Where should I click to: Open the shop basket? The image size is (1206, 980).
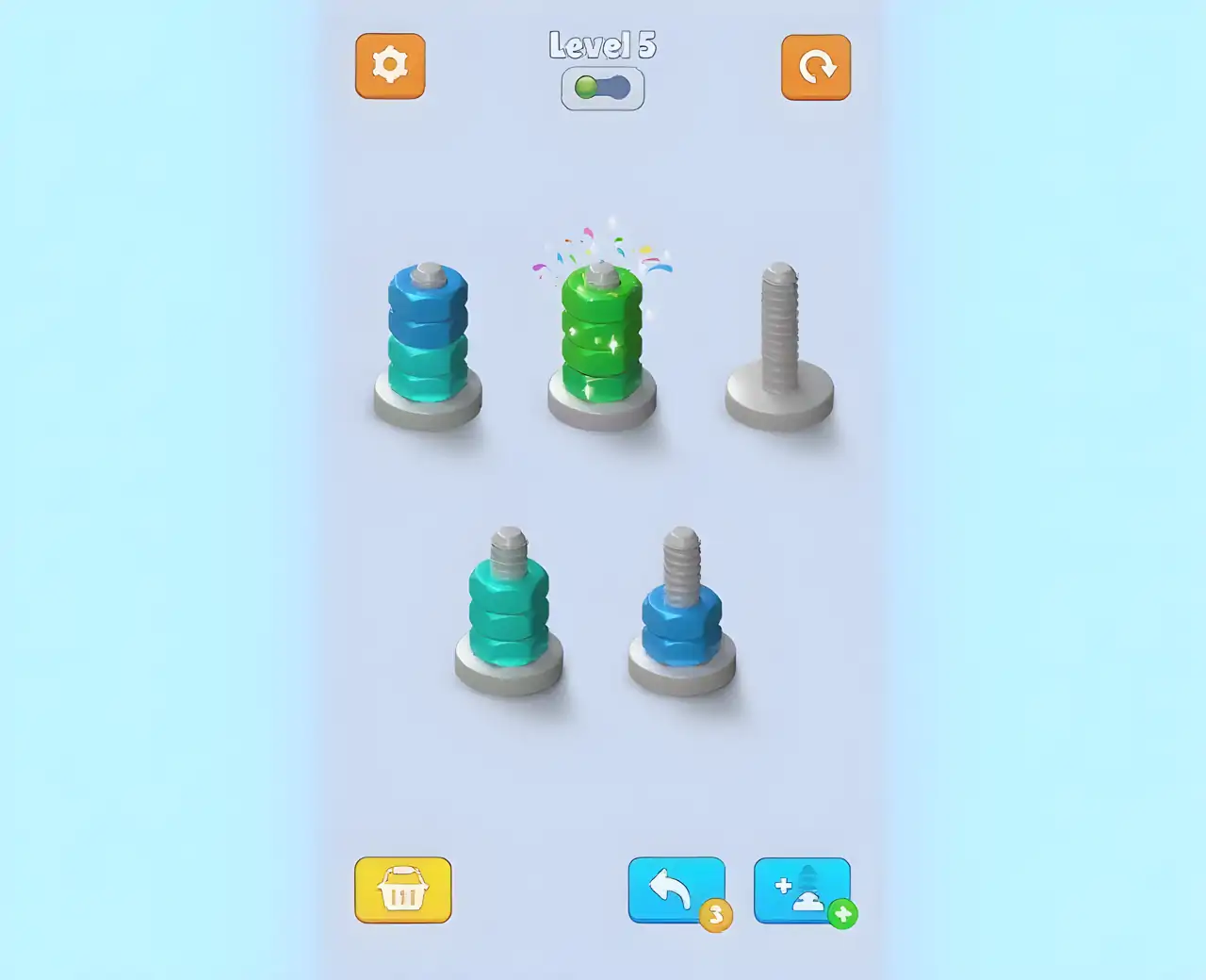click(403, 890)
